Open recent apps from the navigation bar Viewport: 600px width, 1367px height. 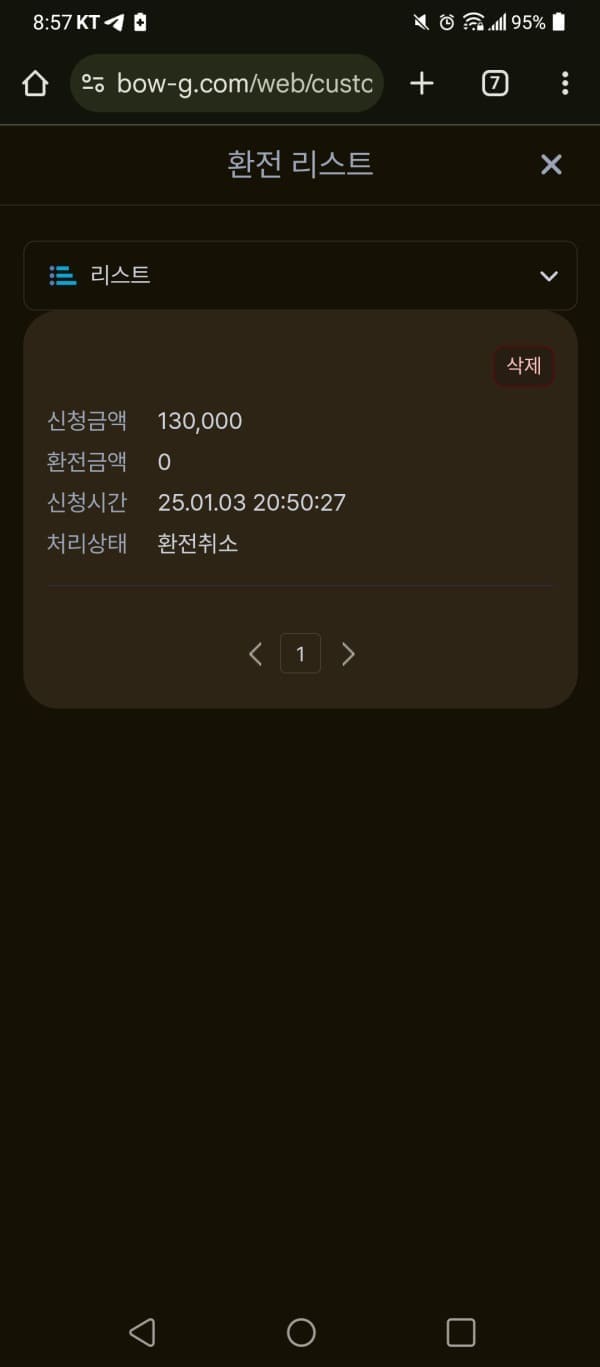coord(460,1331)
